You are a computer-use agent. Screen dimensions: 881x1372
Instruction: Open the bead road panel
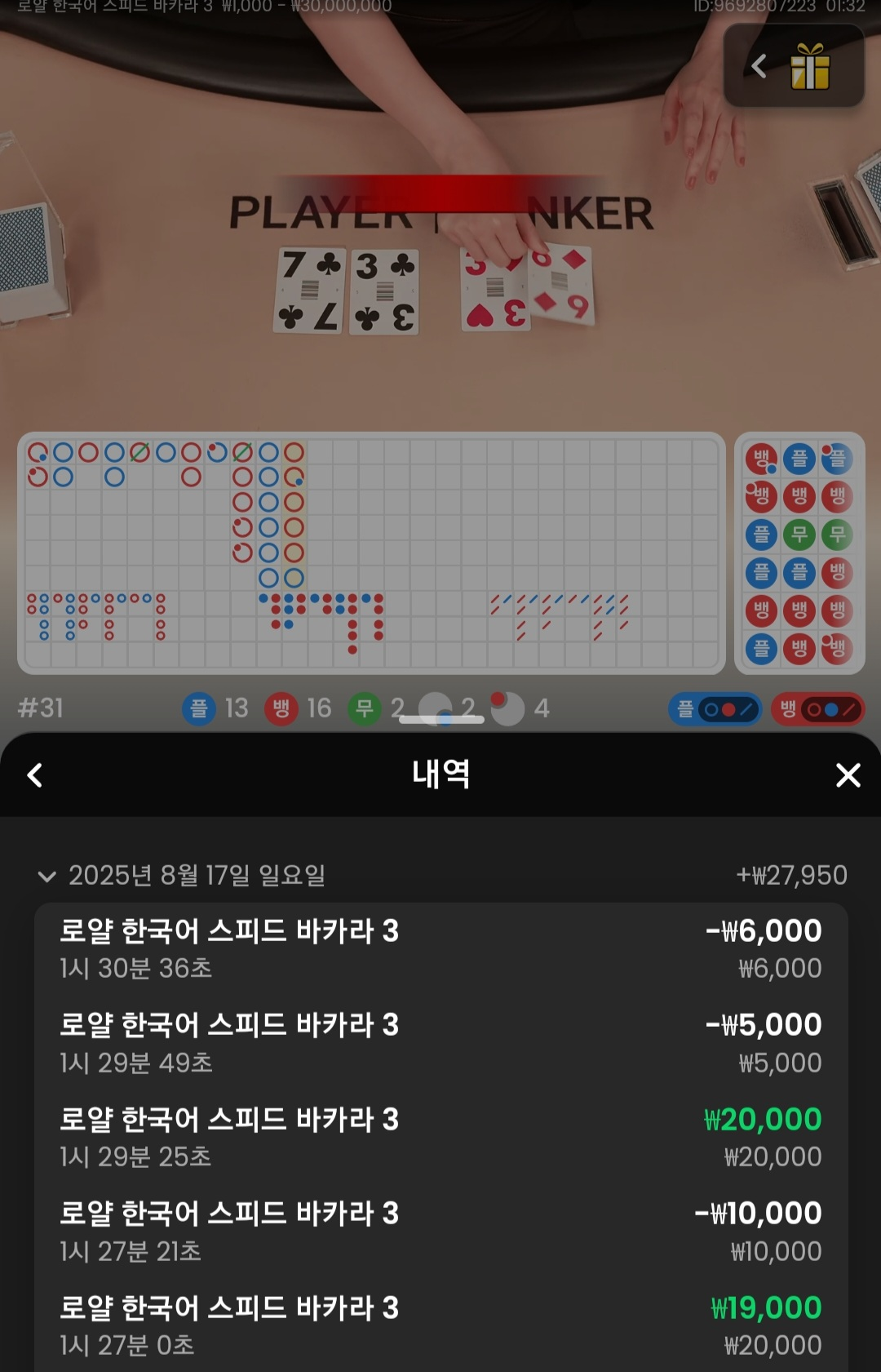tap(799, 553)
